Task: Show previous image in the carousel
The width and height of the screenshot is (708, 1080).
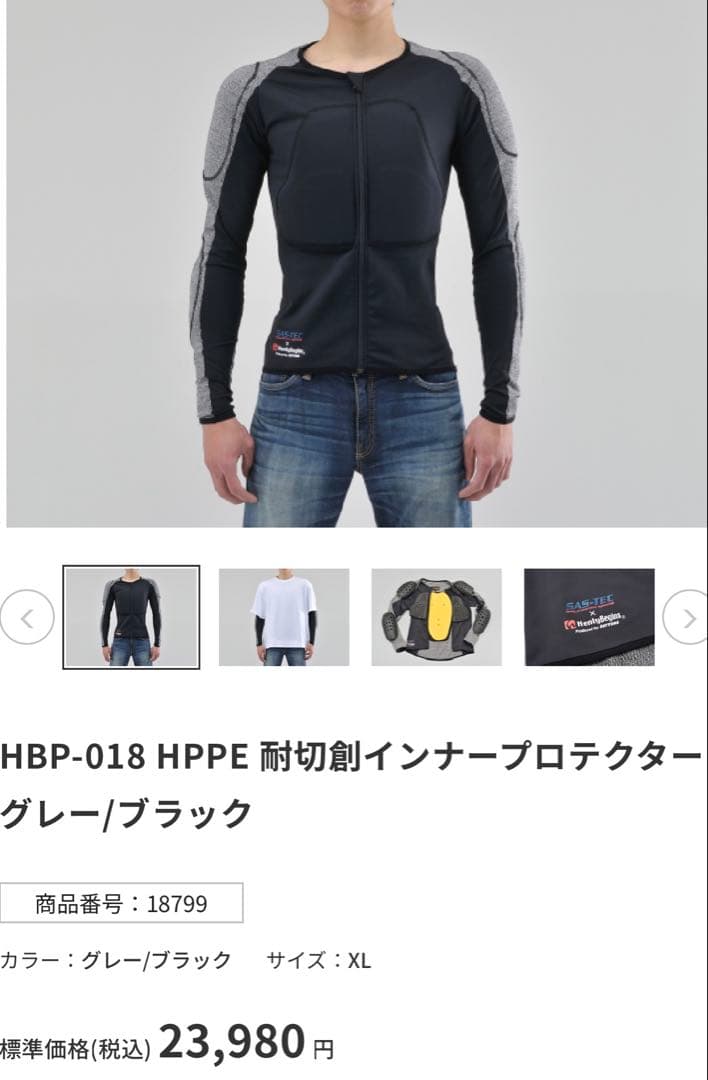Action: coord(26,617)
